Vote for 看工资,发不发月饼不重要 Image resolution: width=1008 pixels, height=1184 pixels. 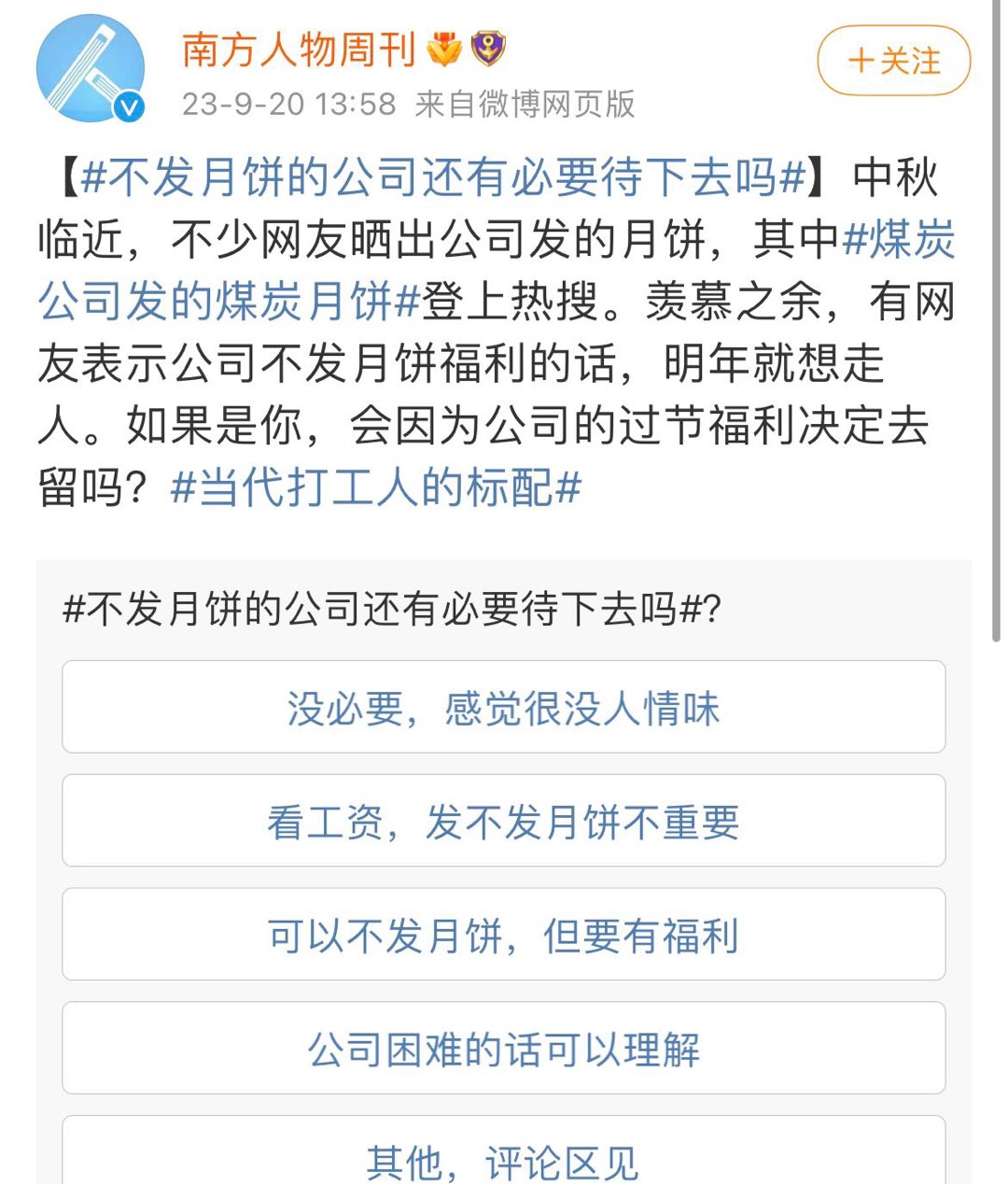coord(503,821)
